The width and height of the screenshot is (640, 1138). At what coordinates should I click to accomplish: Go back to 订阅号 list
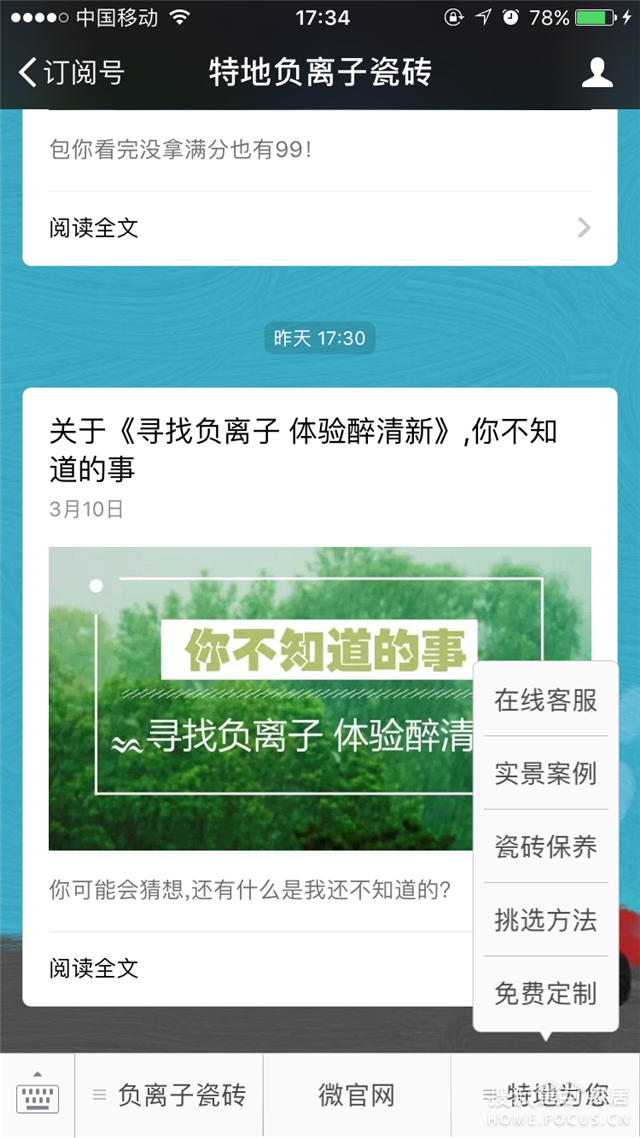(70, 72)
